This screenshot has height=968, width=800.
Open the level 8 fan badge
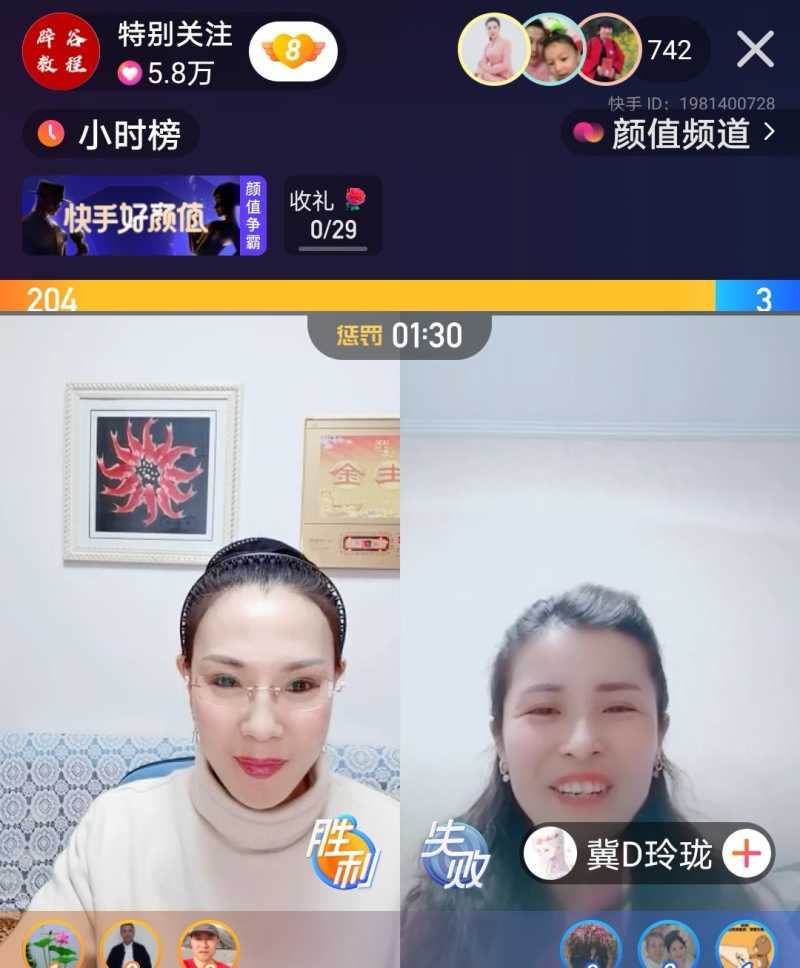point(293,50)
